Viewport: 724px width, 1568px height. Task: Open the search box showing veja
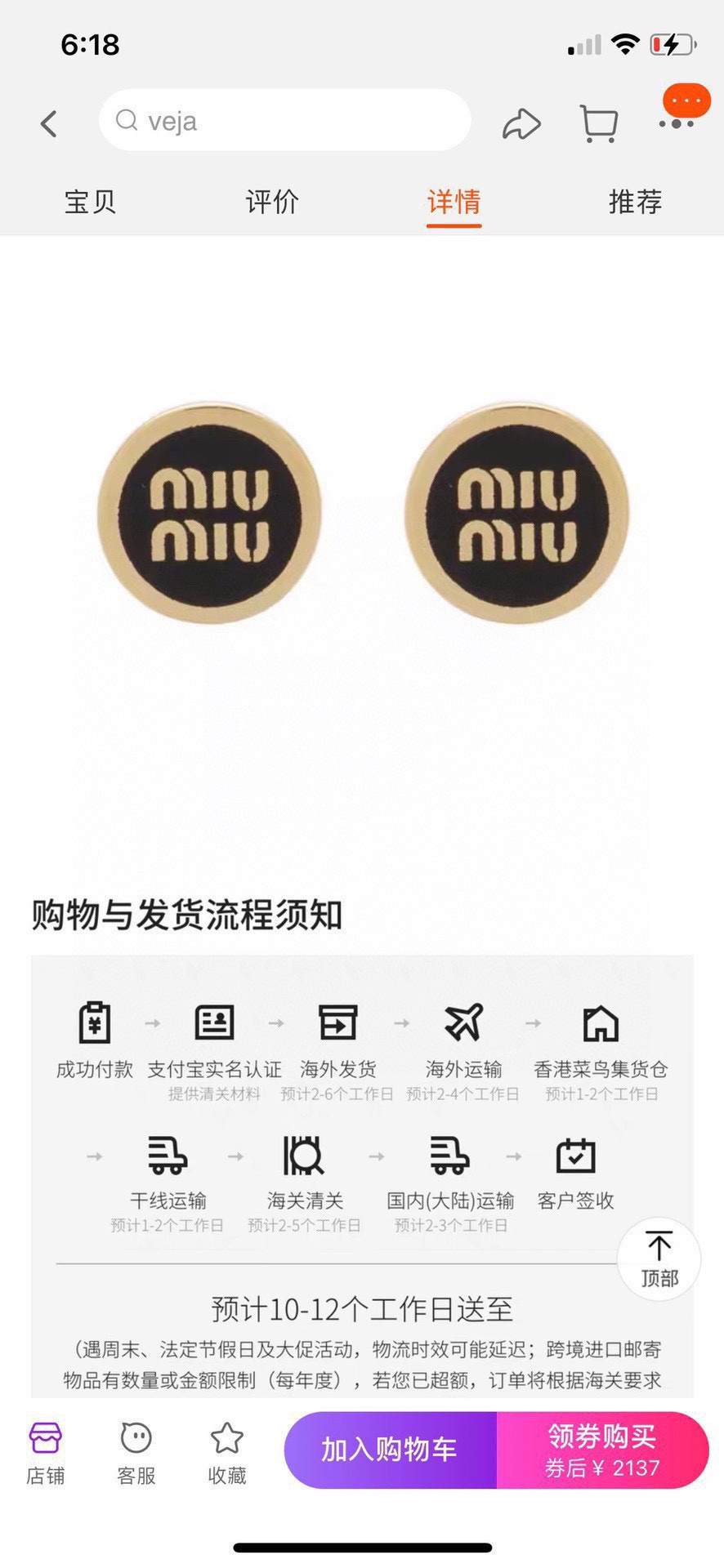tap(284, 121)
